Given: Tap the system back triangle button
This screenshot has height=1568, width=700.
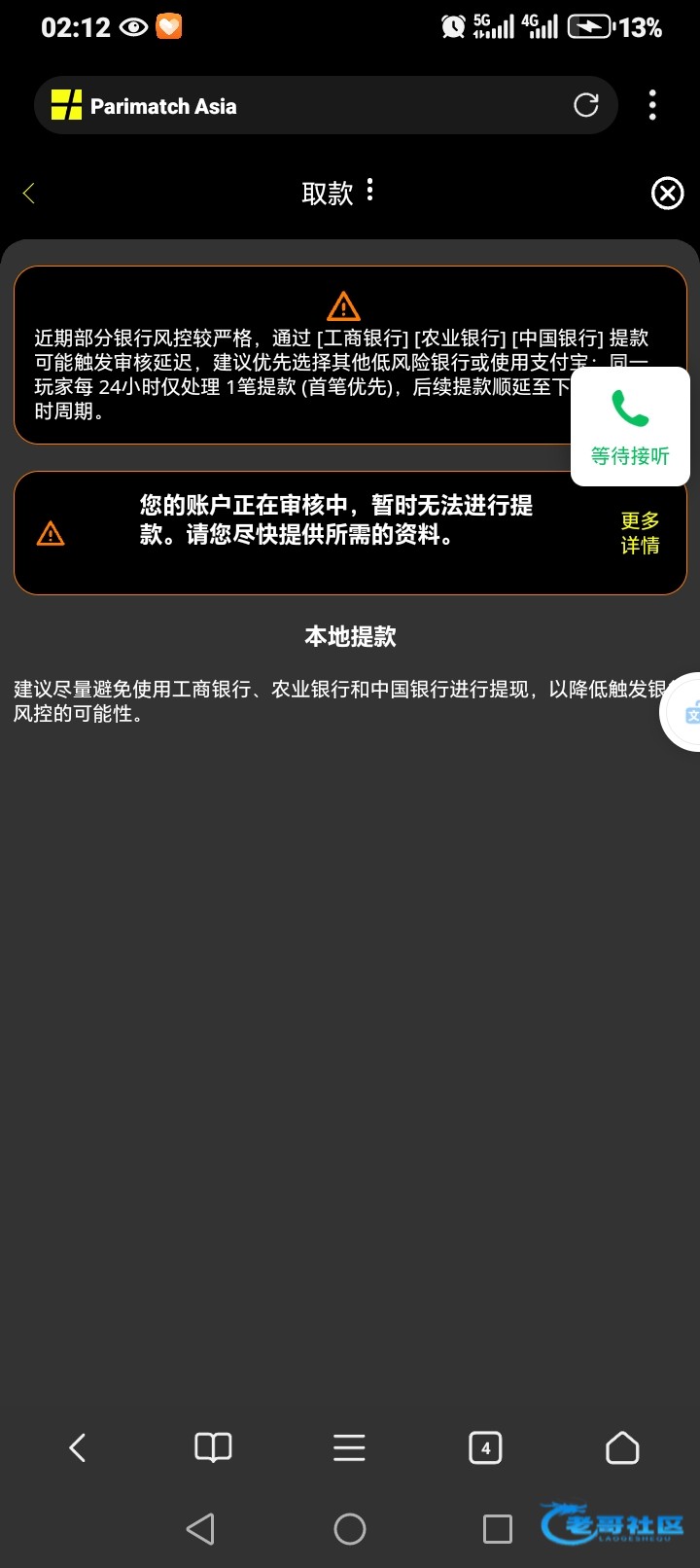Looking at the screenshot, I should coord(200,1529).
